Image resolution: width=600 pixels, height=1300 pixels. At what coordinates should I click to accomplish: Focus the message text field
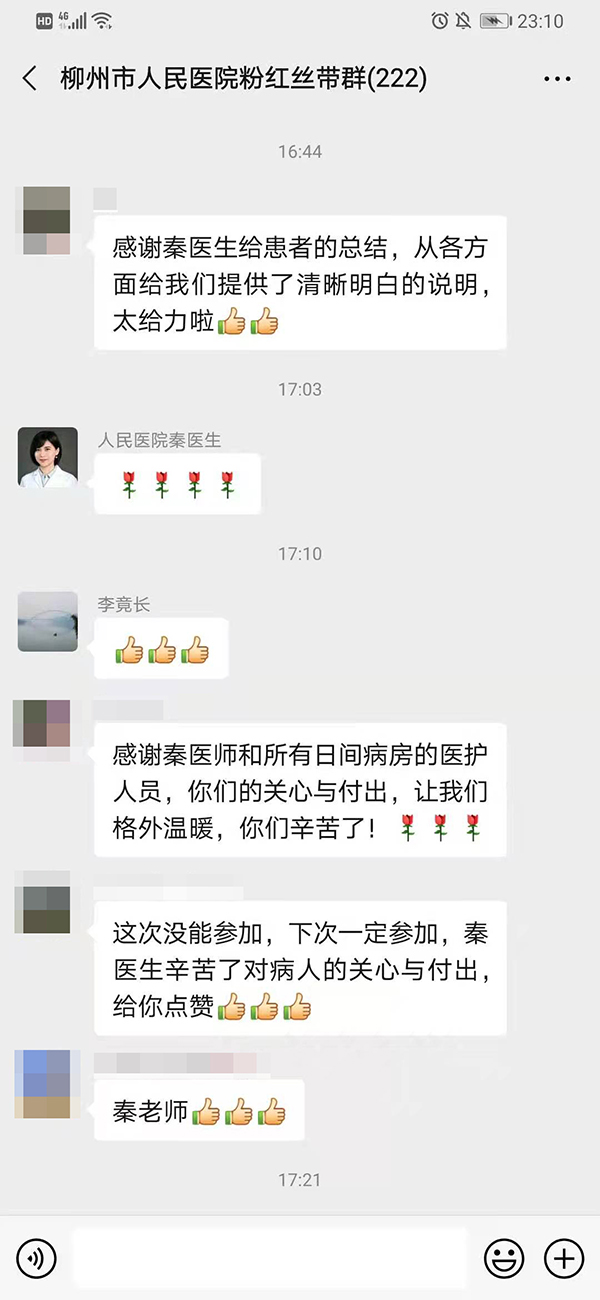click(x=270, y=1258)
